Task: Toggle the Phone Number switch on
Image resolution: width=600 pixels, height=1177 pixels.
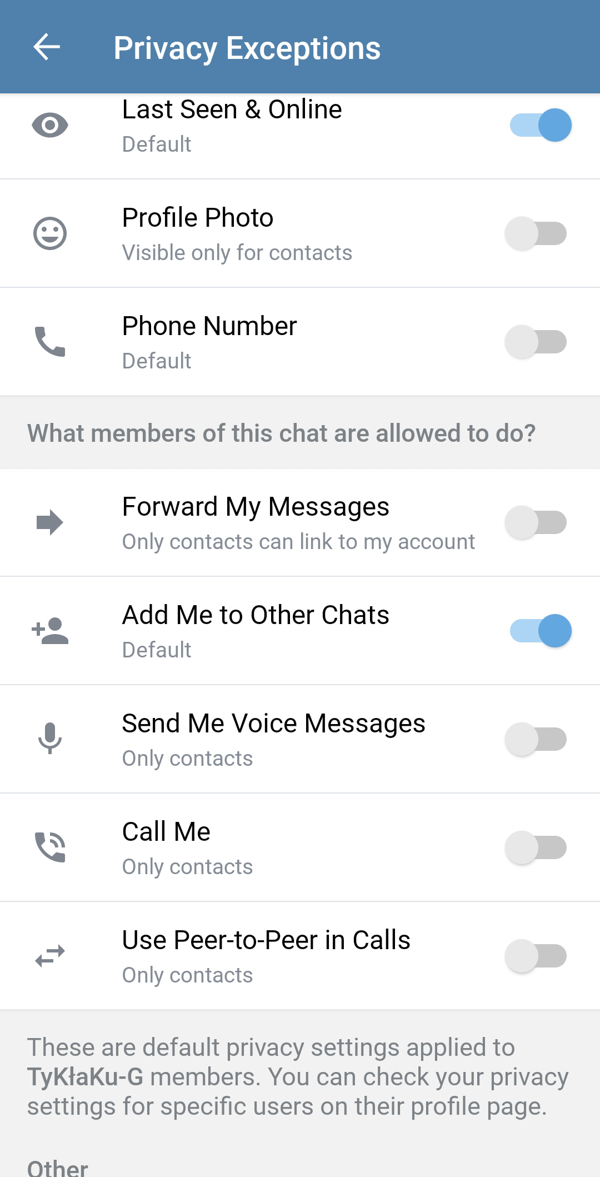Action: coord(537,342)
